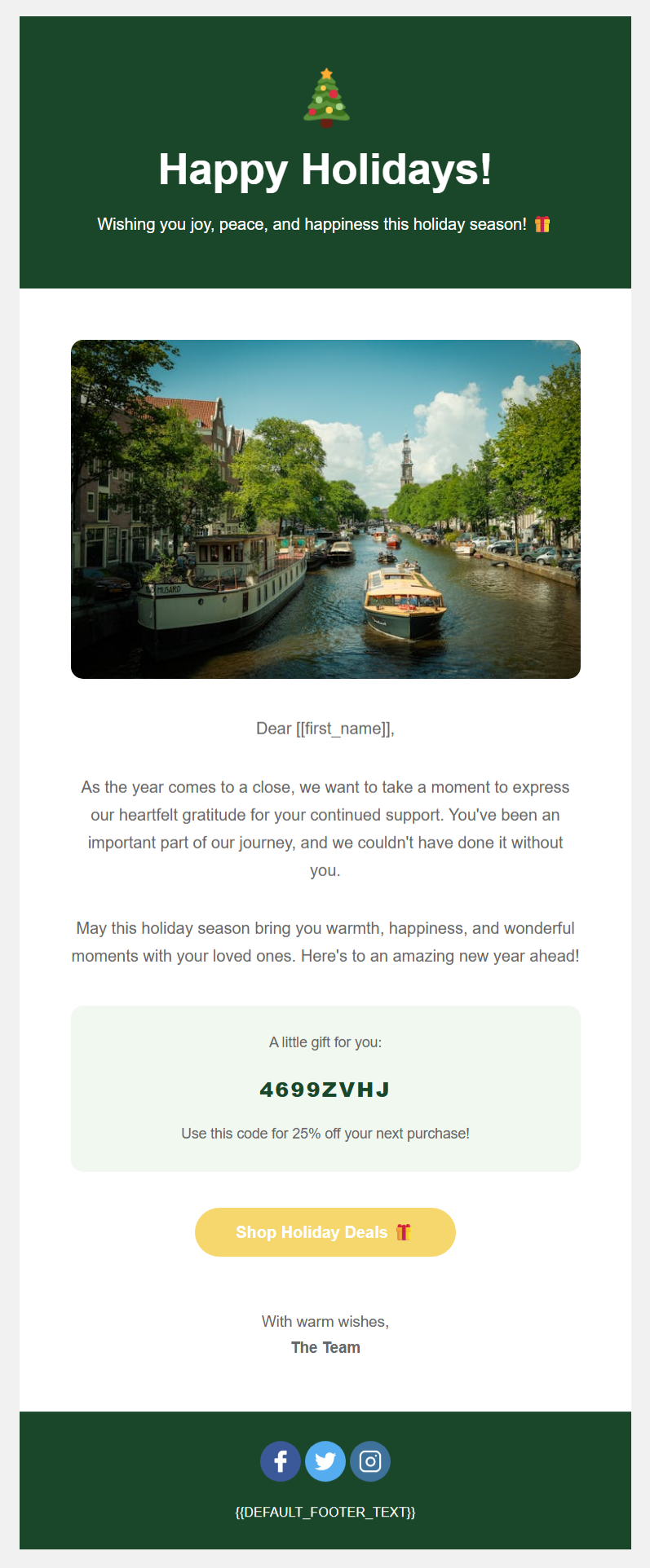The width and height of the screenshot is (650, 1568).
Task: Tap the Shop Holiday Deals button
Action: [325, 1231]
